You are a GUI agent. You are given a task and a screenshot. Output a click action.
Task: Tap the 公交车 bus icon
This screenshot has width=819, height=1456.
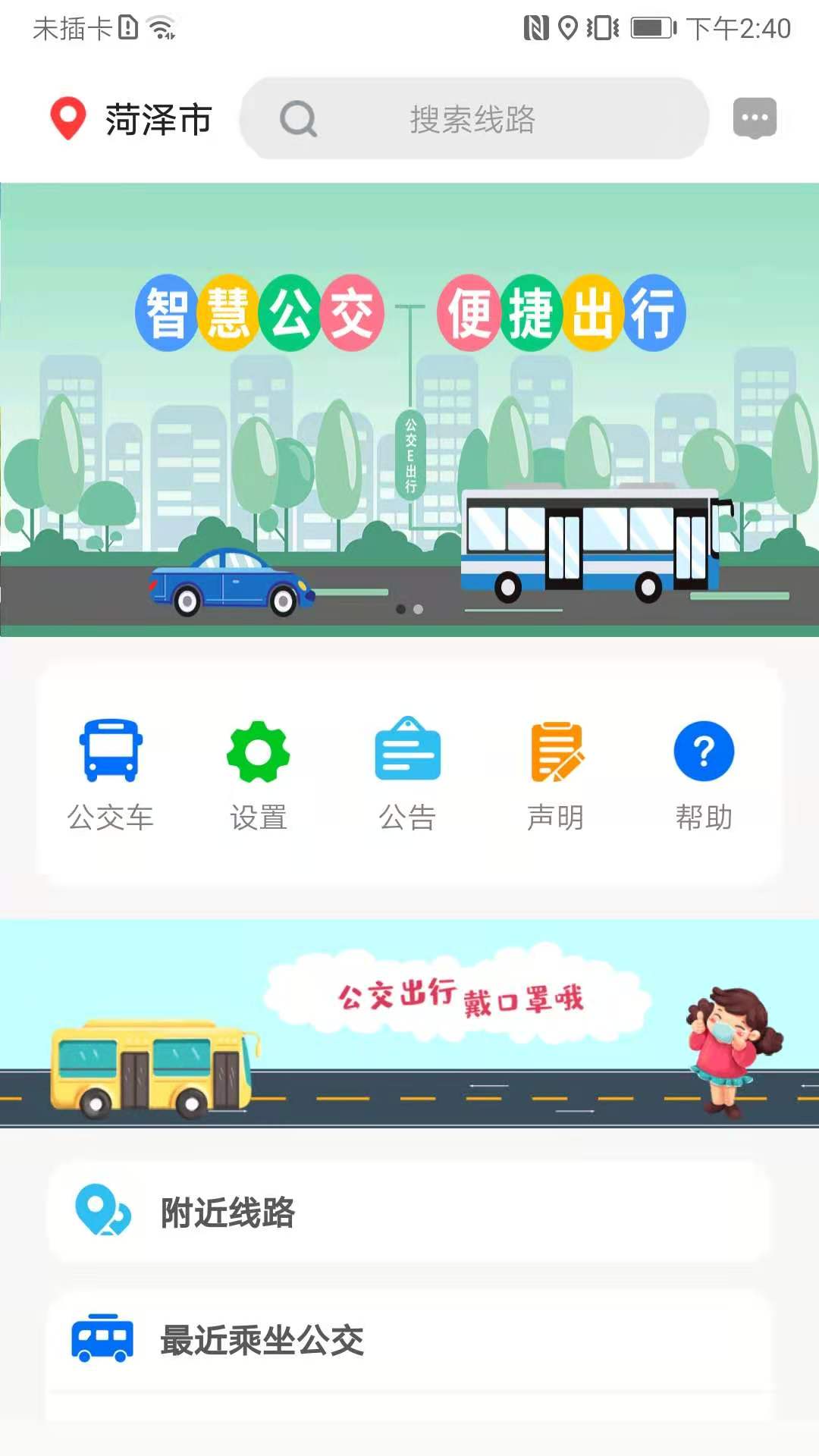(x=111, y=751)
